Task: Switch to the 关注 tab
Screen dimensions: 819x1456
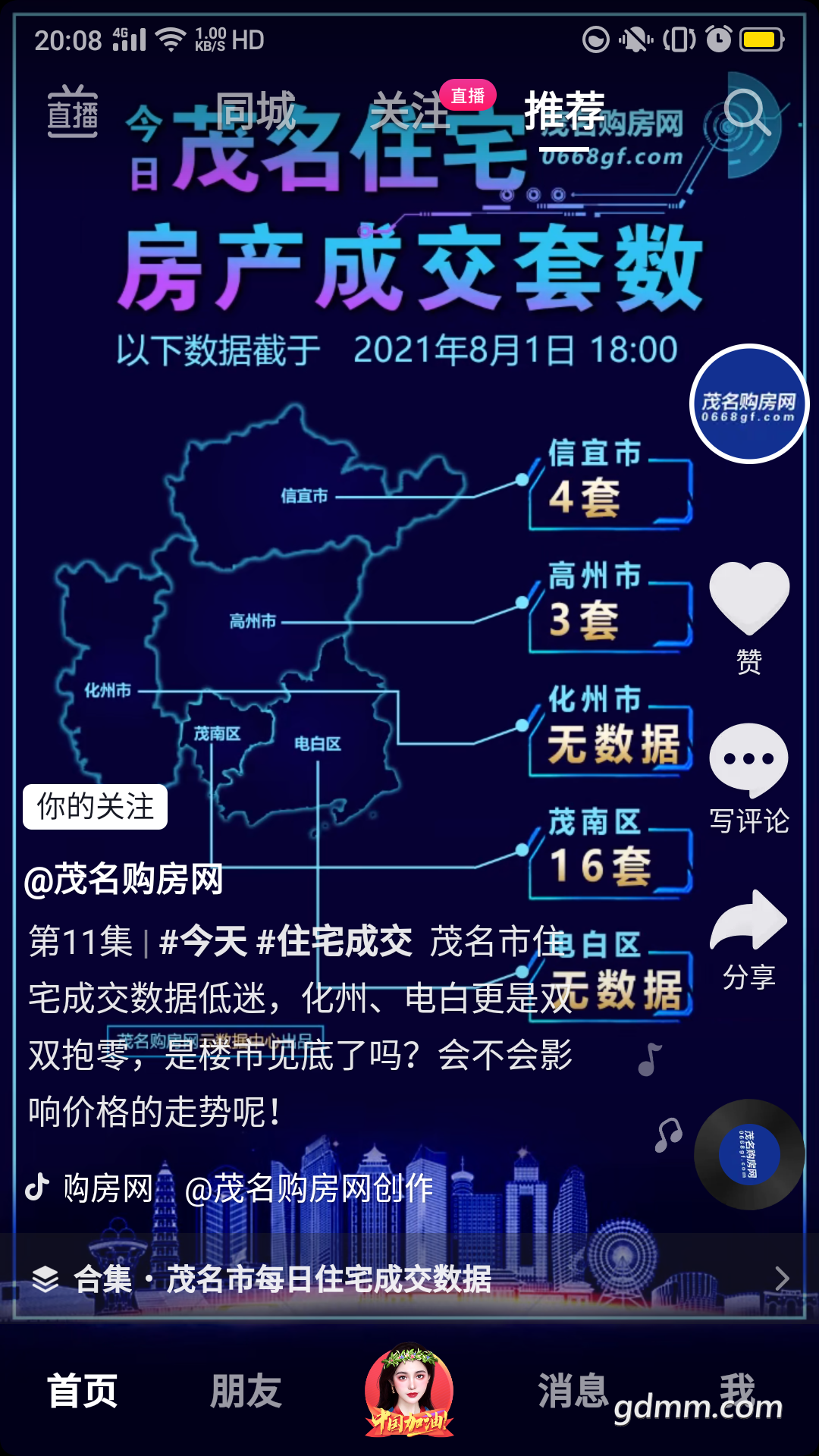Action: click(x=409, y=112)
